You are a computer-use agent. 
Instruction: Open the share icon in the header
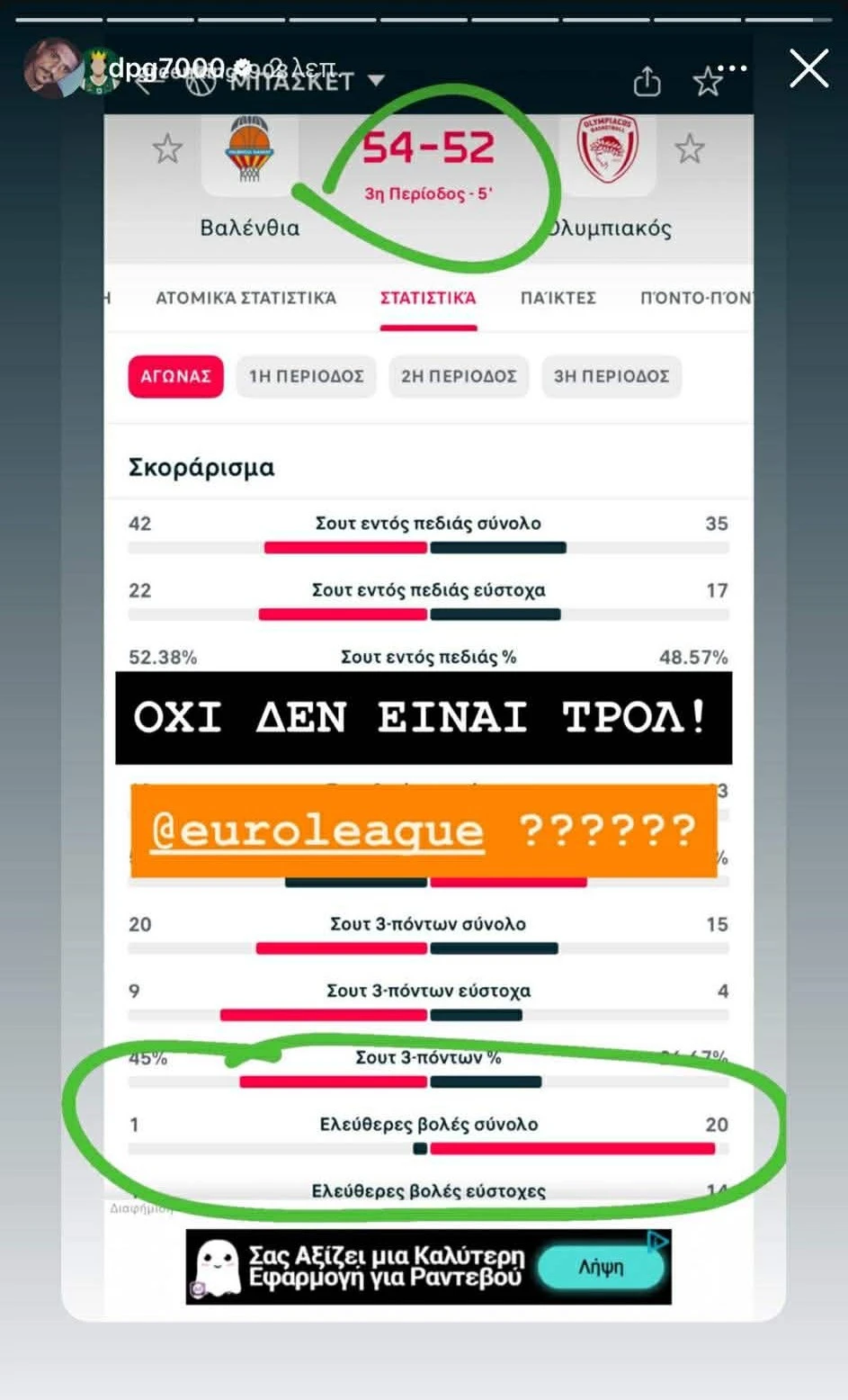pyautogui.click(x=647, y=81)
